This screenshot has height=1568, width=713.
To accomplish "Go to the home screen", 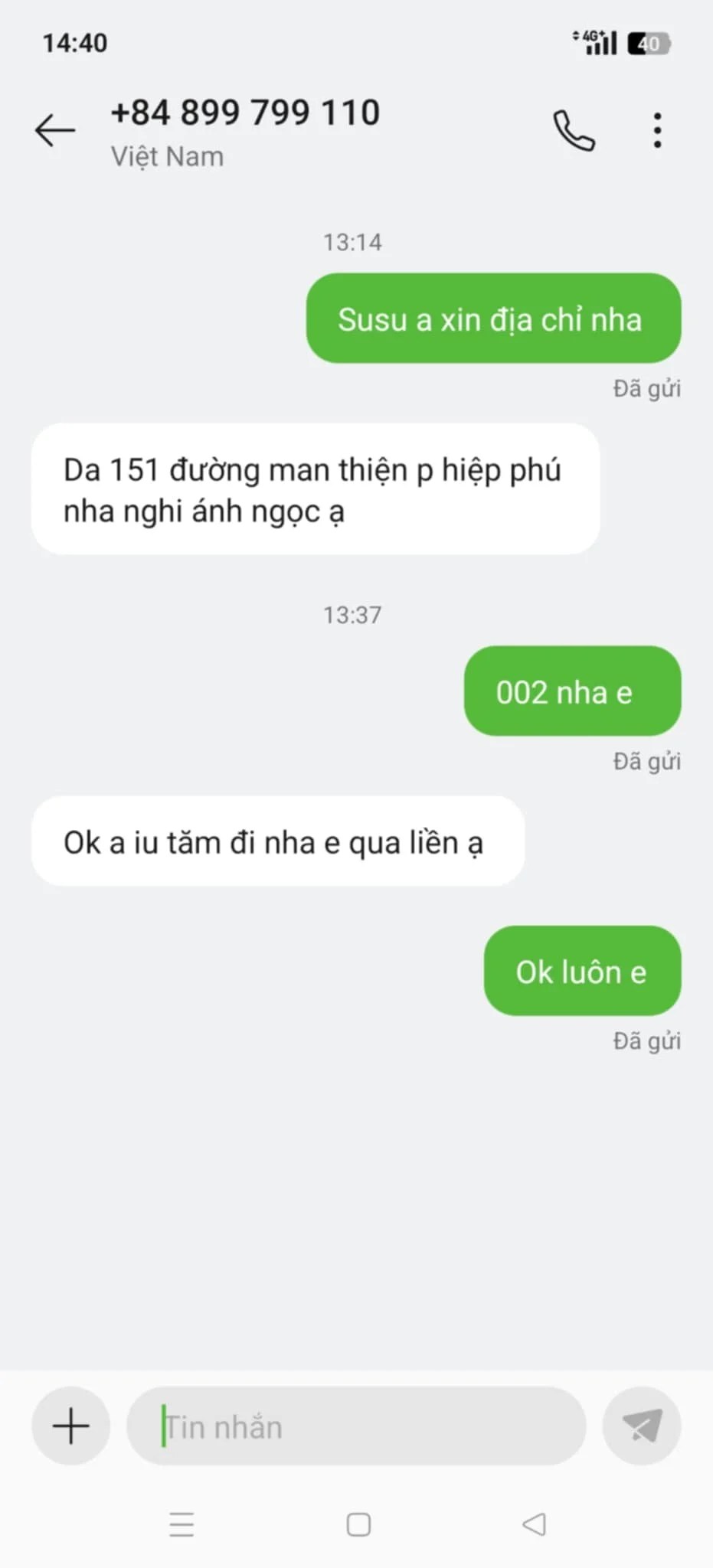I will (358, 1524).
